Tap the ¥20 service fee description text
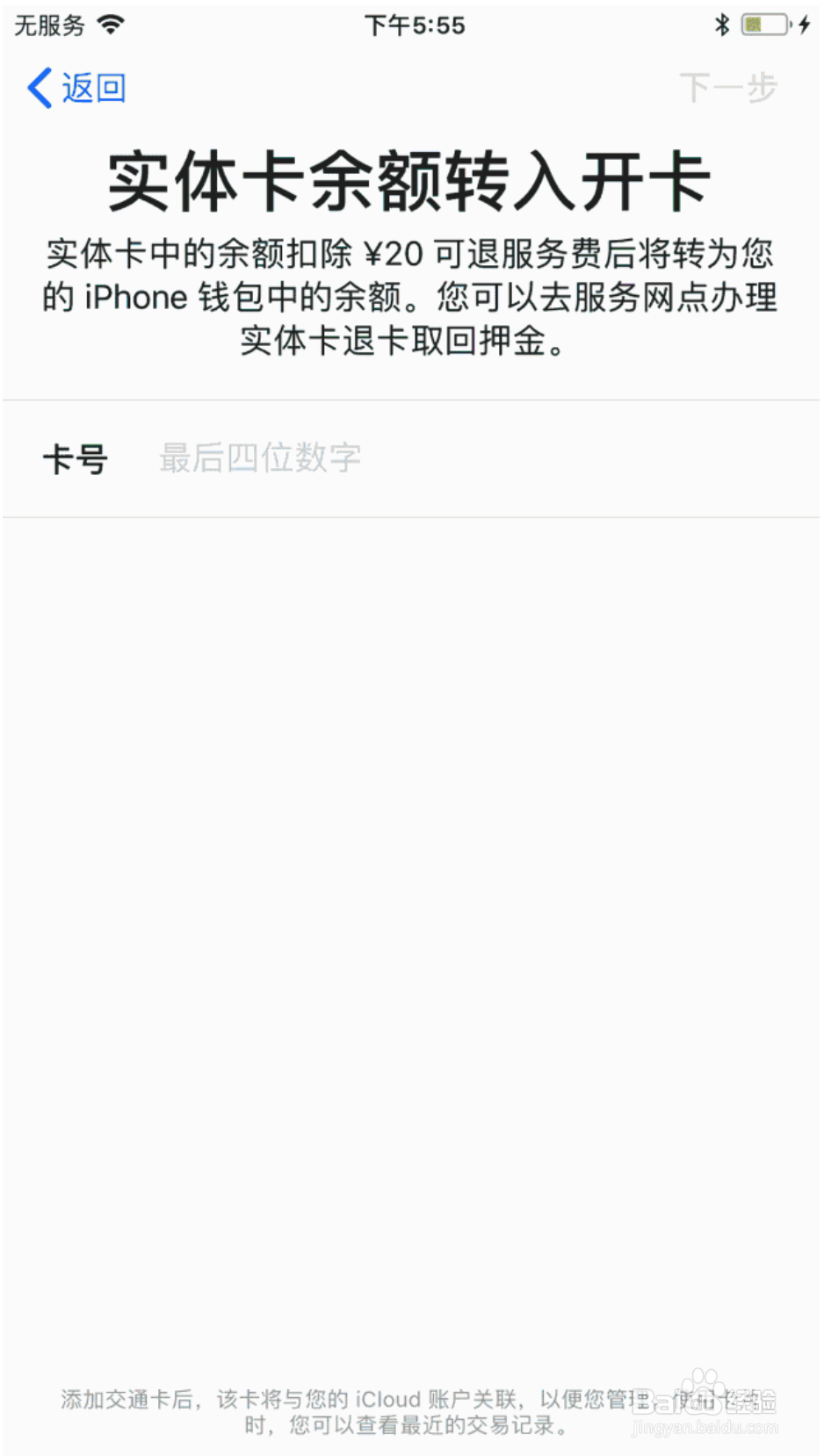The image size is (824, 1456). [x=409, y=256]
